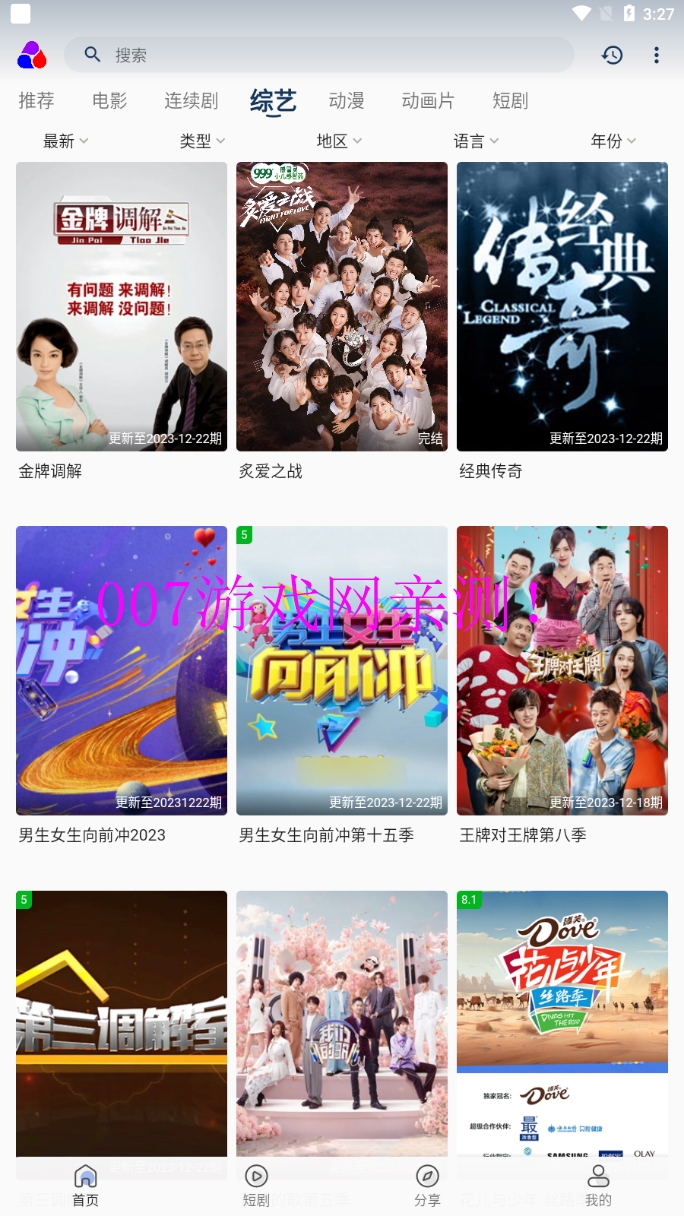This screenshot has height=1216, width=684.
Task: Expand the 地区 filter dropdown
Action: (339, 141)
